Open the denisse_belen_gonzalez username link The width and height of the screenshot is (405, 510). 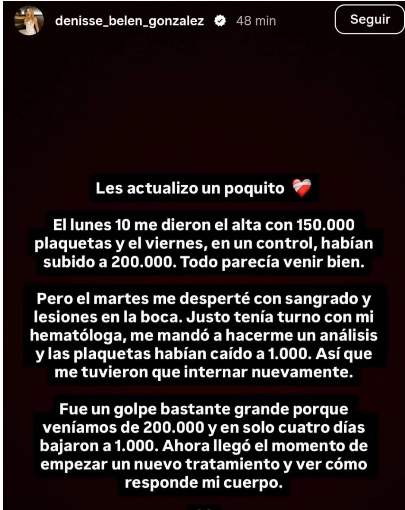(x=129, y=21)
